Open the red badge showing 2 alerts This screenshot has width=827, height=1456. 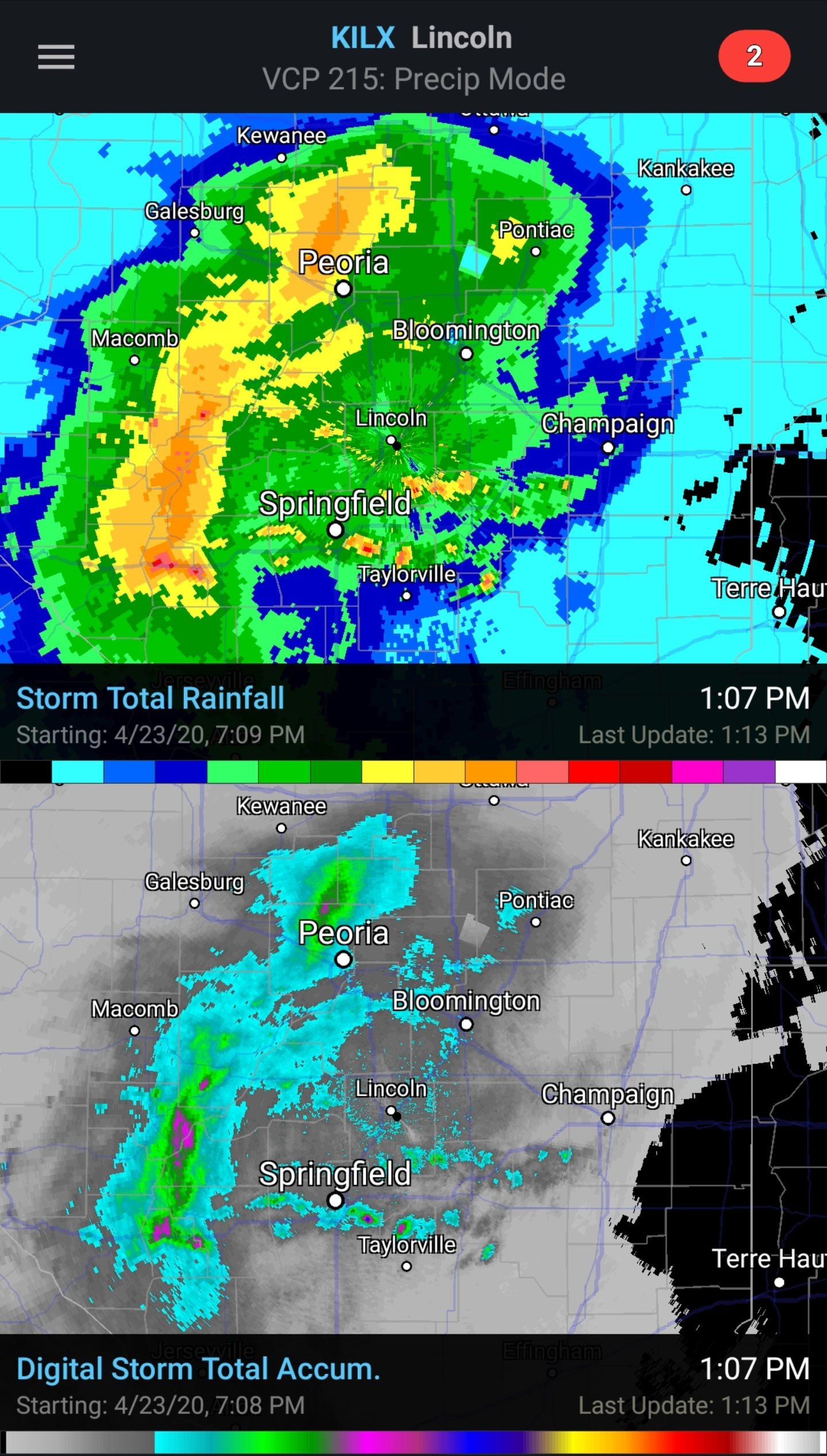[754, 56]
